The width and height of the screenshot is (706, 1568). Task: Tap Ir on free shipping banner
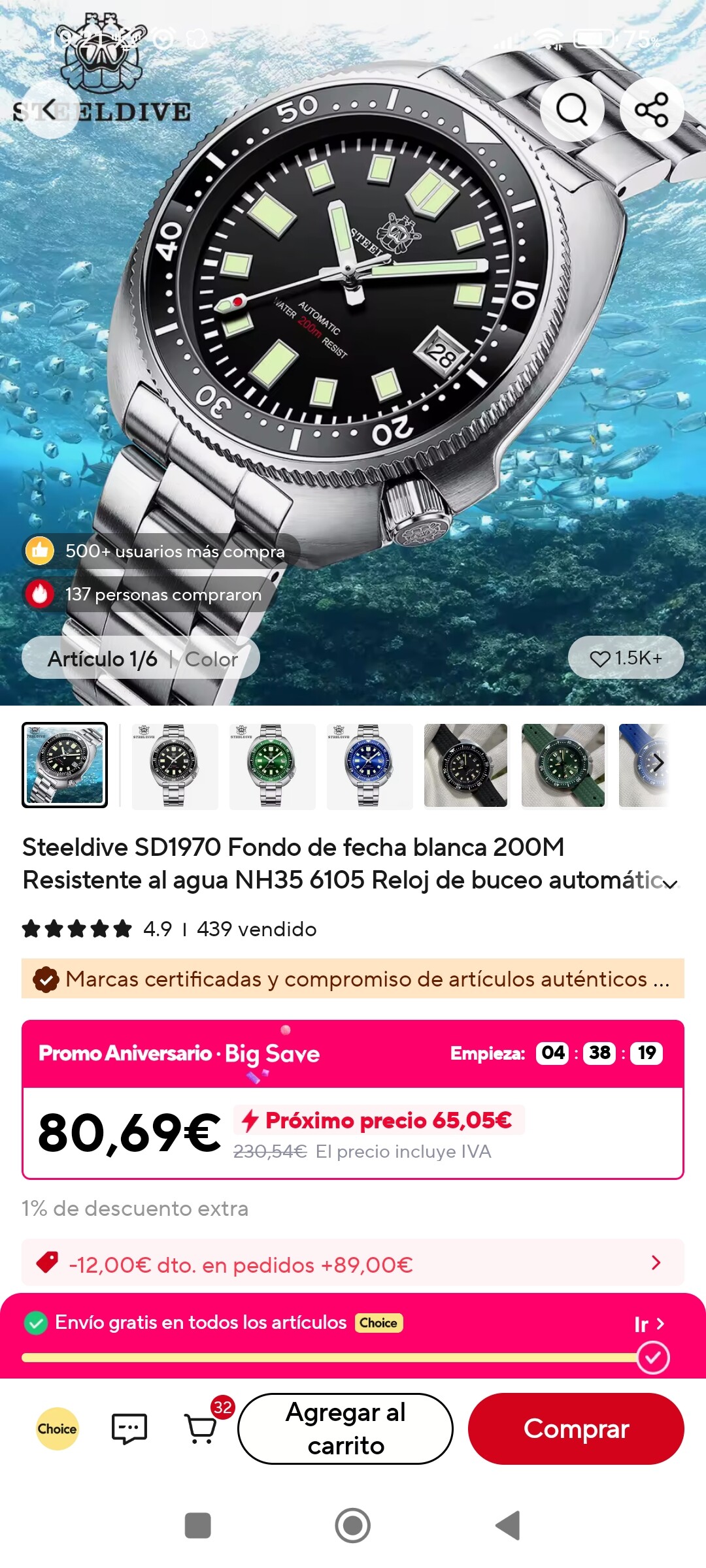[648, 1324]
